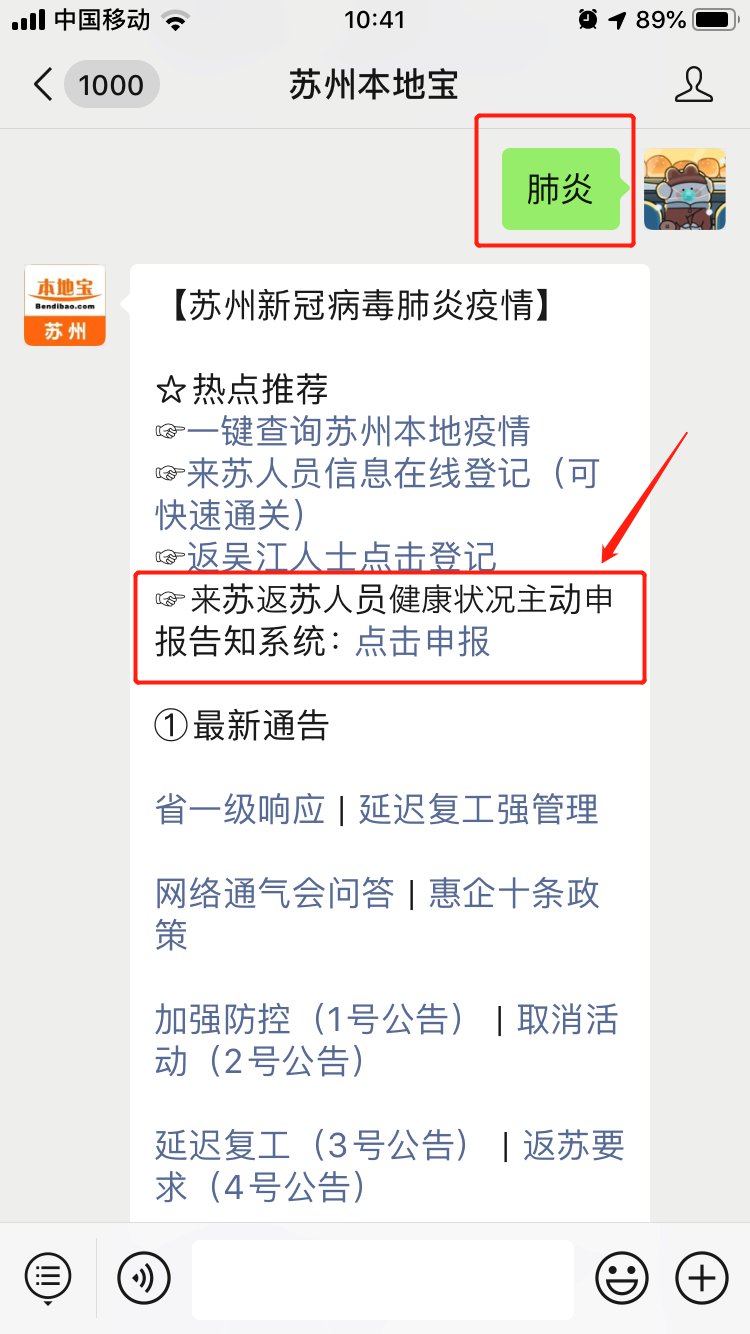This screenshot has width=750, height=1334.
Task: Open 返吴江人士点击登记 link
Action: pos(340,555)
